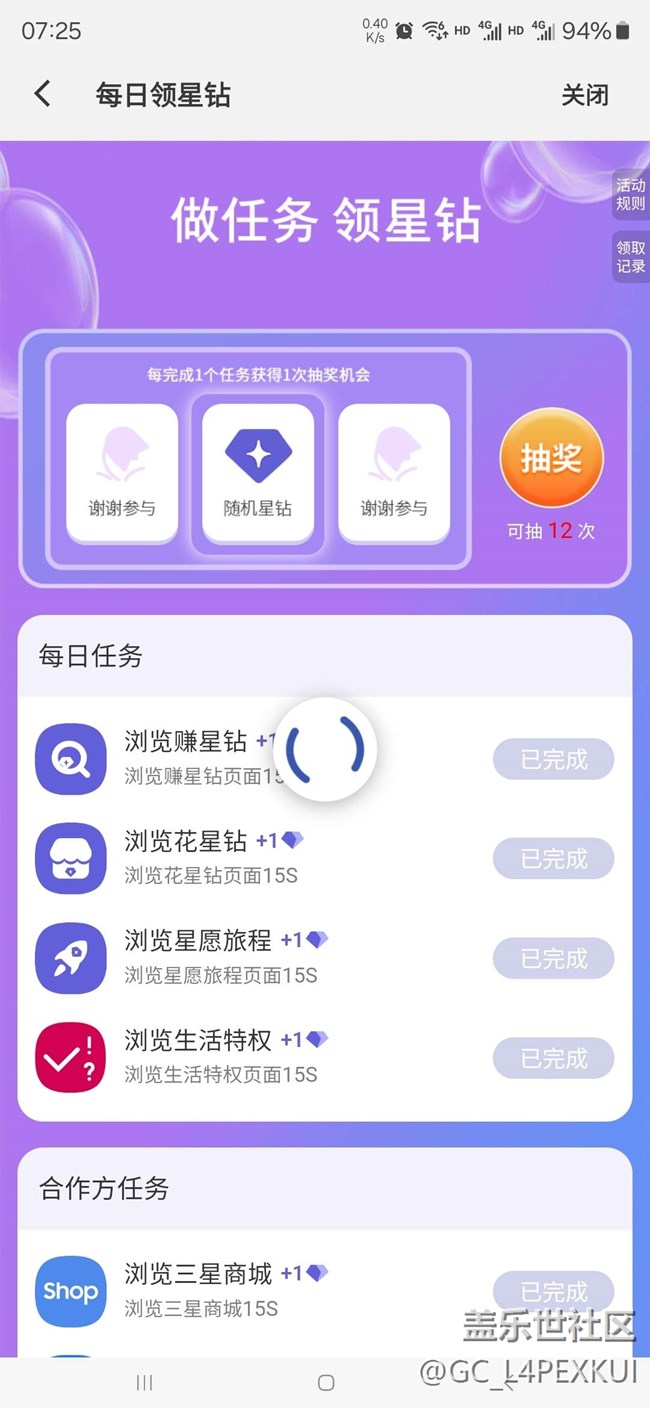Go to home screen via navigation bar

tap(325, 1382)
